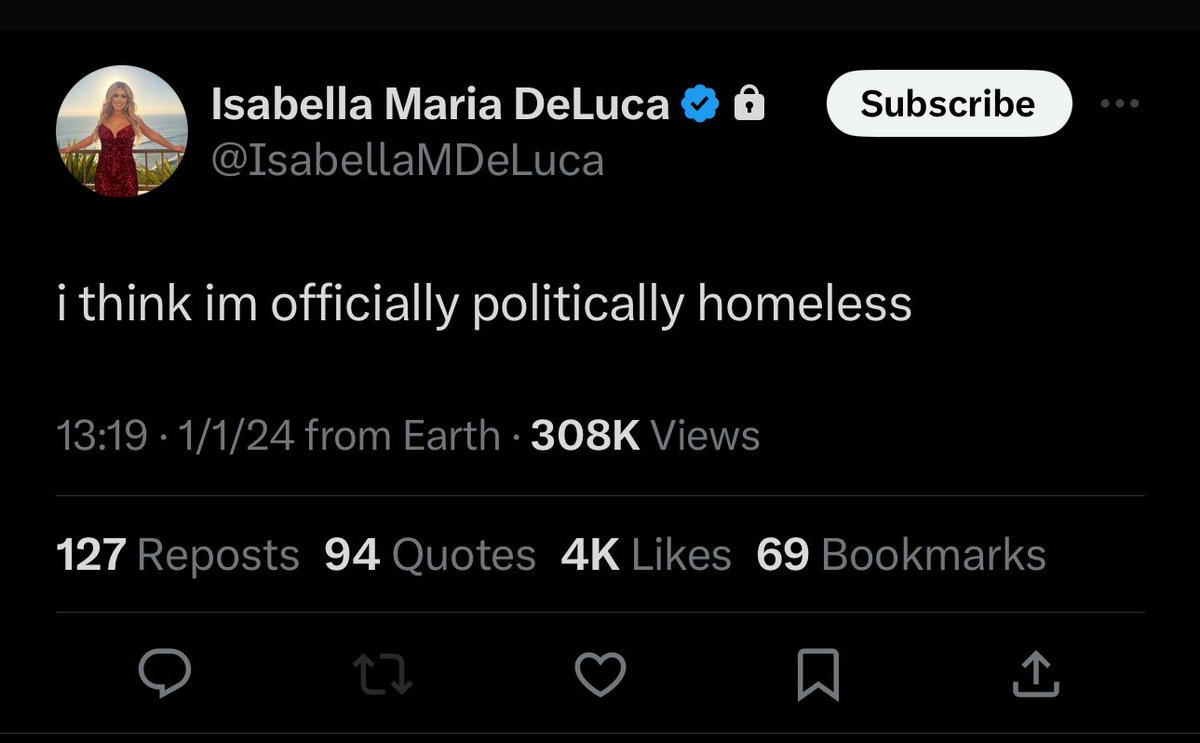The width and height of the screenshot is (1200, 743).
Task: Open the three-dot overflow menu
Action: point(1118,104)
